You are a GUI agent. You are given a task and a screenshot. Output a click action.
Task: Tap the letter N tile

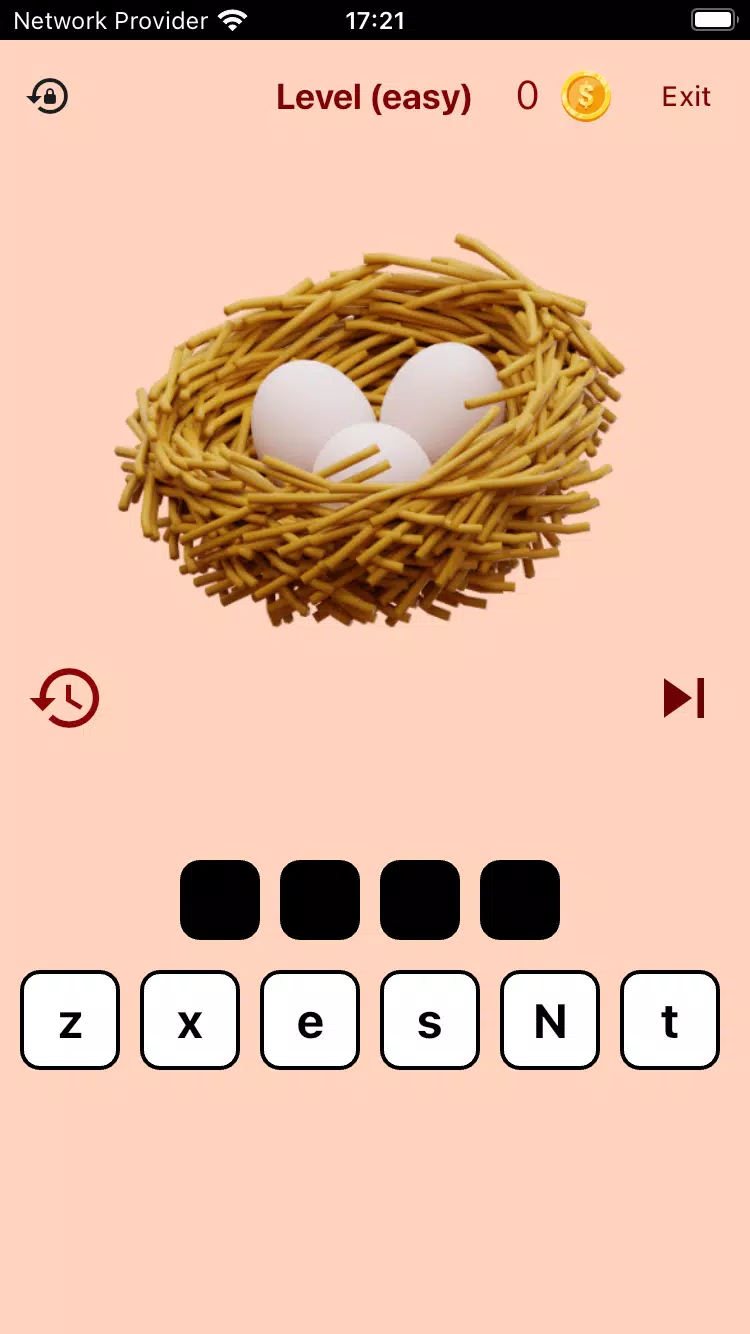click(550, 1020)
